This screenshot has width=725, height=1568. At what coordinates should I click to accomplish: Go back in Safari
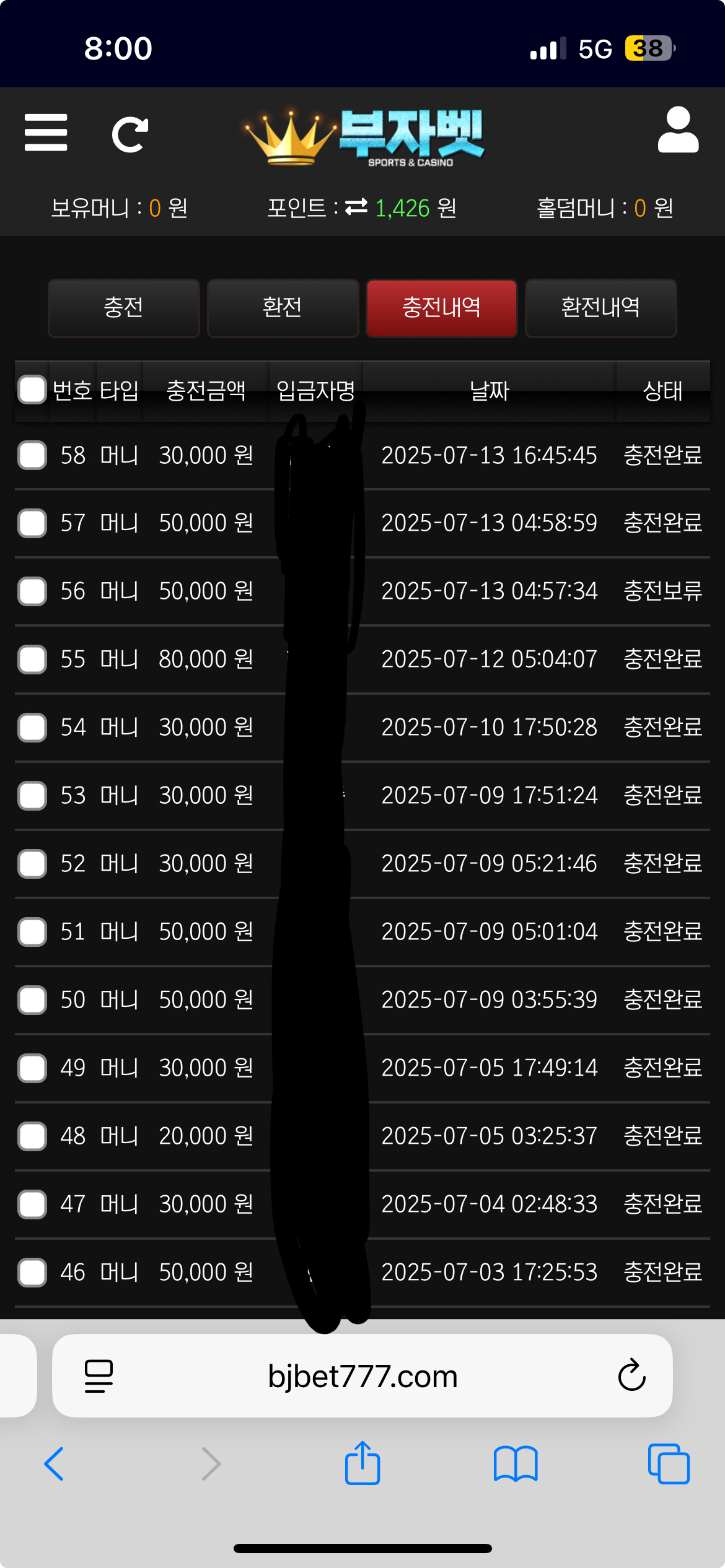(54, 1464)
